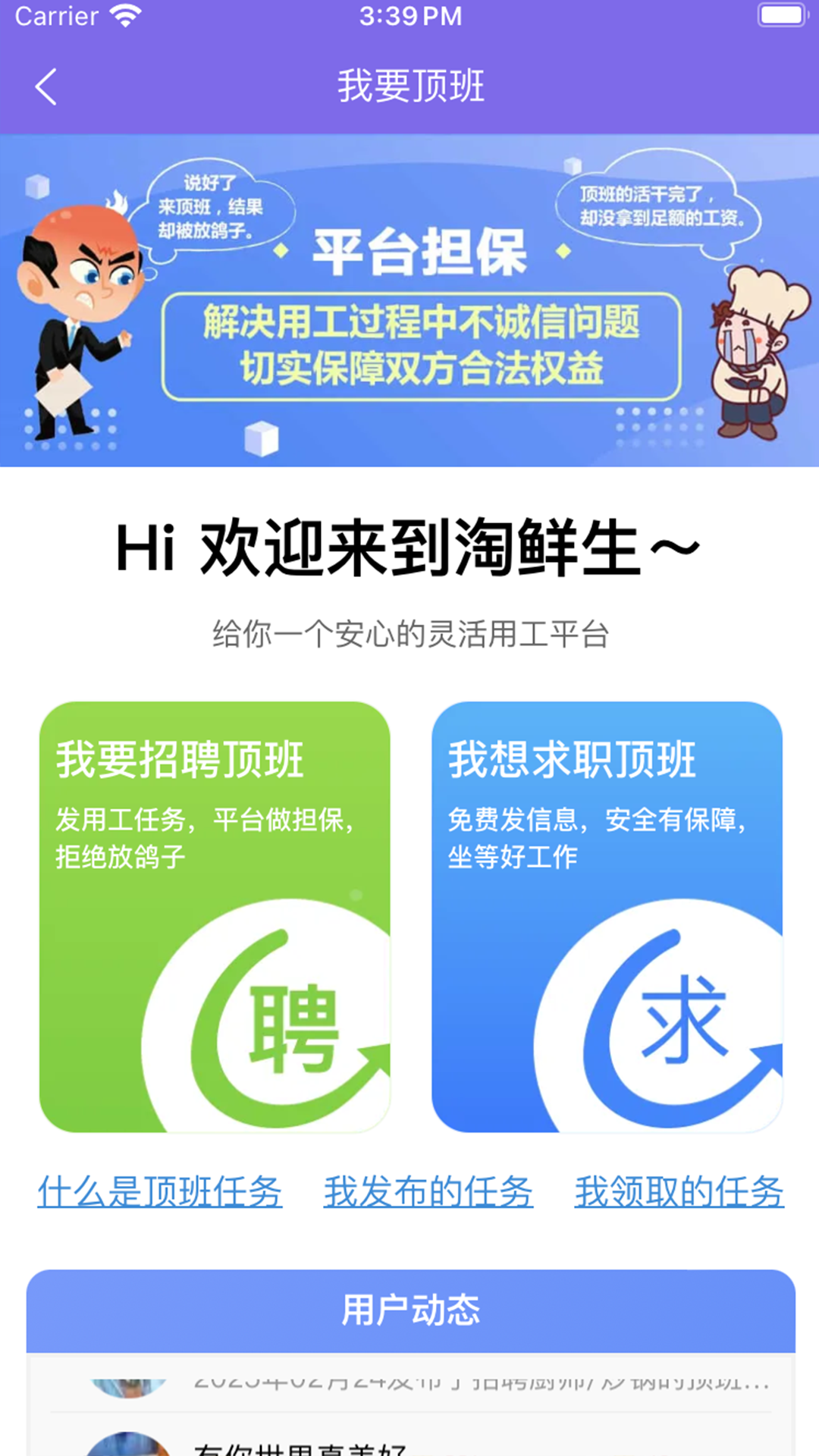Viewport: 819px width, 1456px height.
Task: Tap the back arrow to exit 我要顶班
Action: tap(45, 85)
